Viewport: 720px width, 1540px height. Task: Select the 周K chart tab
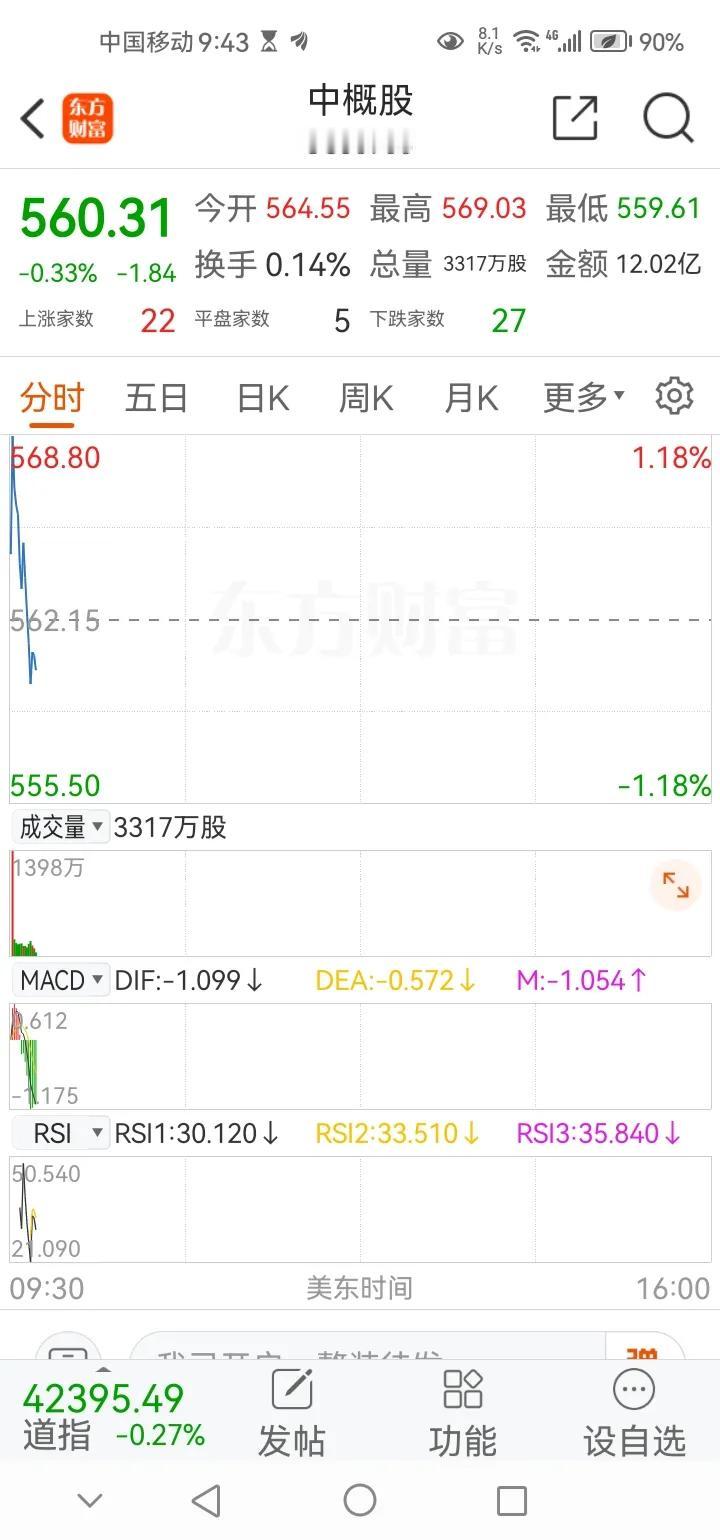(x=366, y=398)
